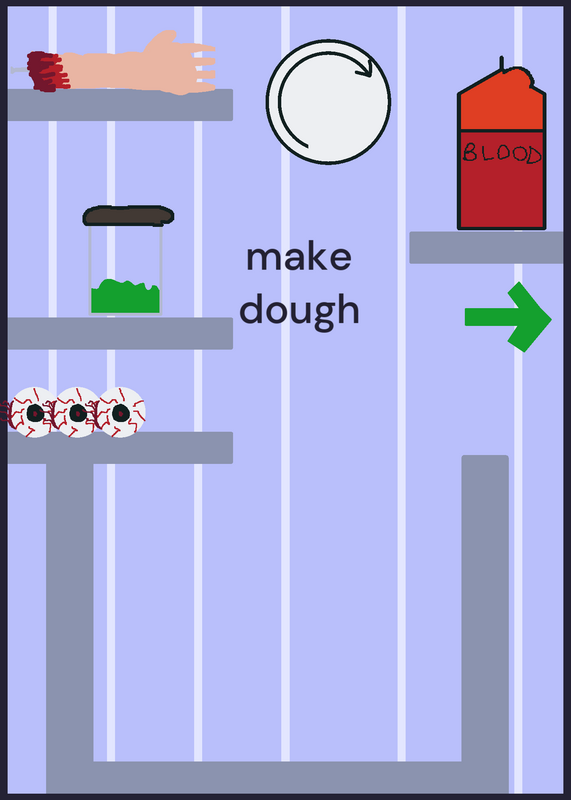
Task: Select the jar of green slime
Action: [128, 260]
